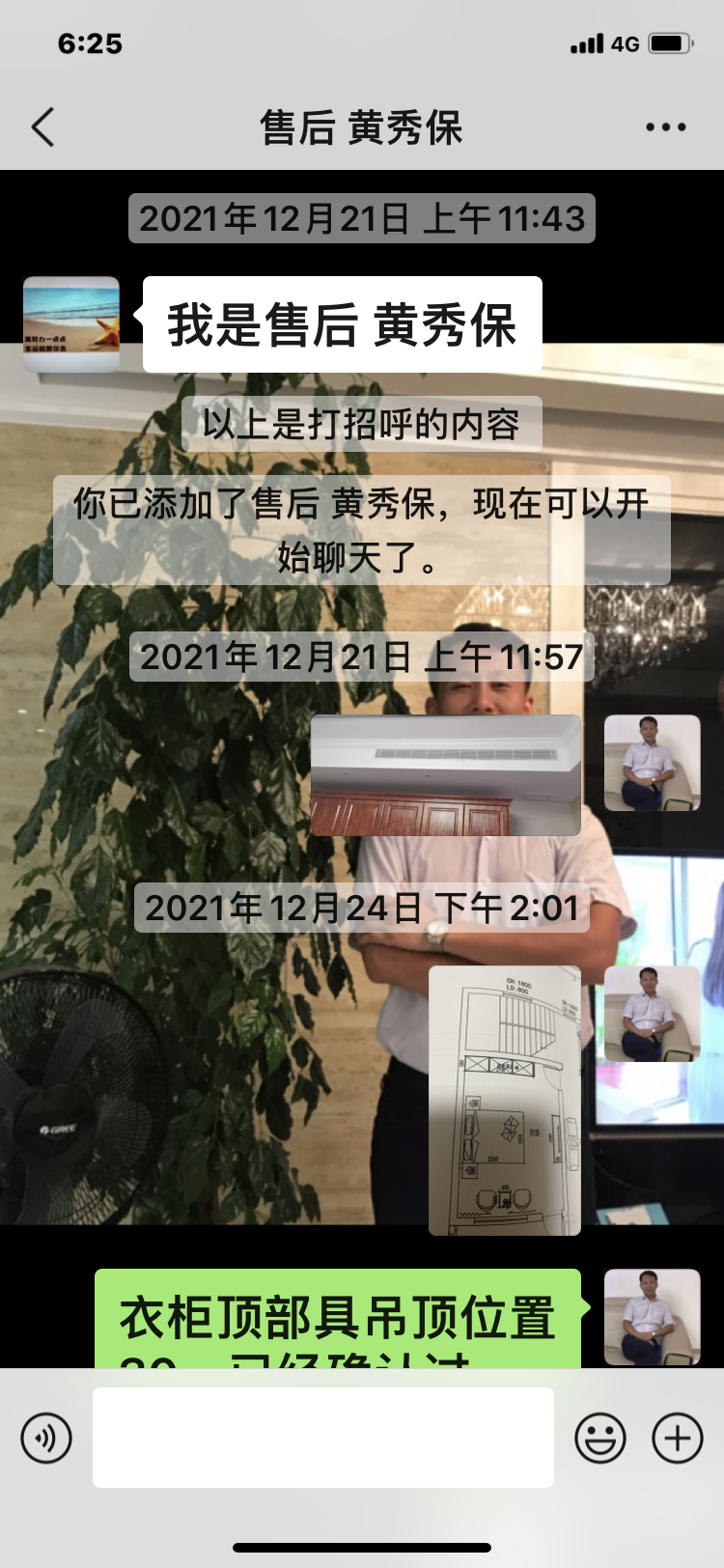The width and height of the screenshot is (724, 1568).
Task: Open the plus attachments menu
Action: click(678, 1438)
